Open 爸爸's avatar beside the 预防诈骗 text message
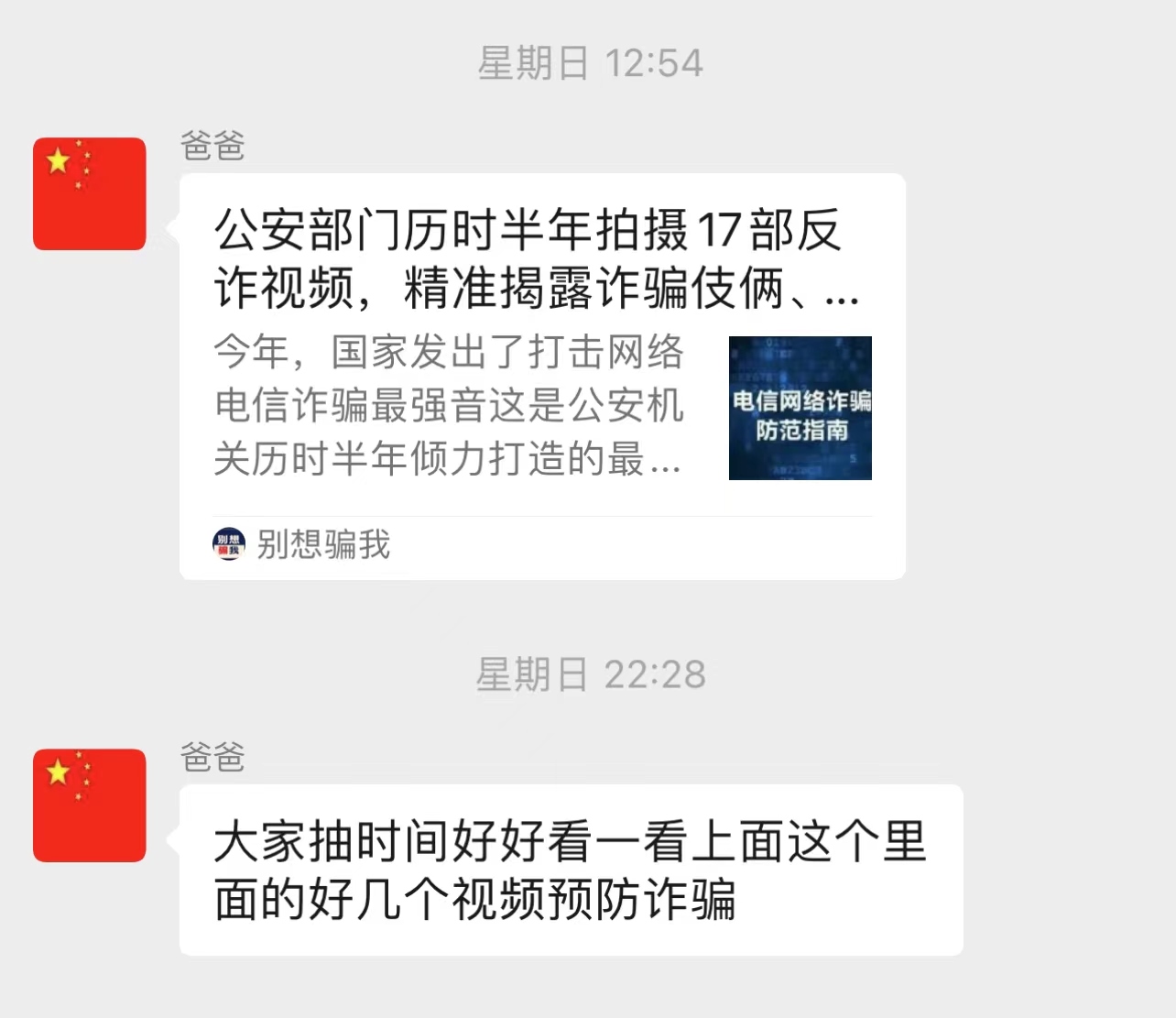1176x1018 pixels. click(x=89, y=805)
